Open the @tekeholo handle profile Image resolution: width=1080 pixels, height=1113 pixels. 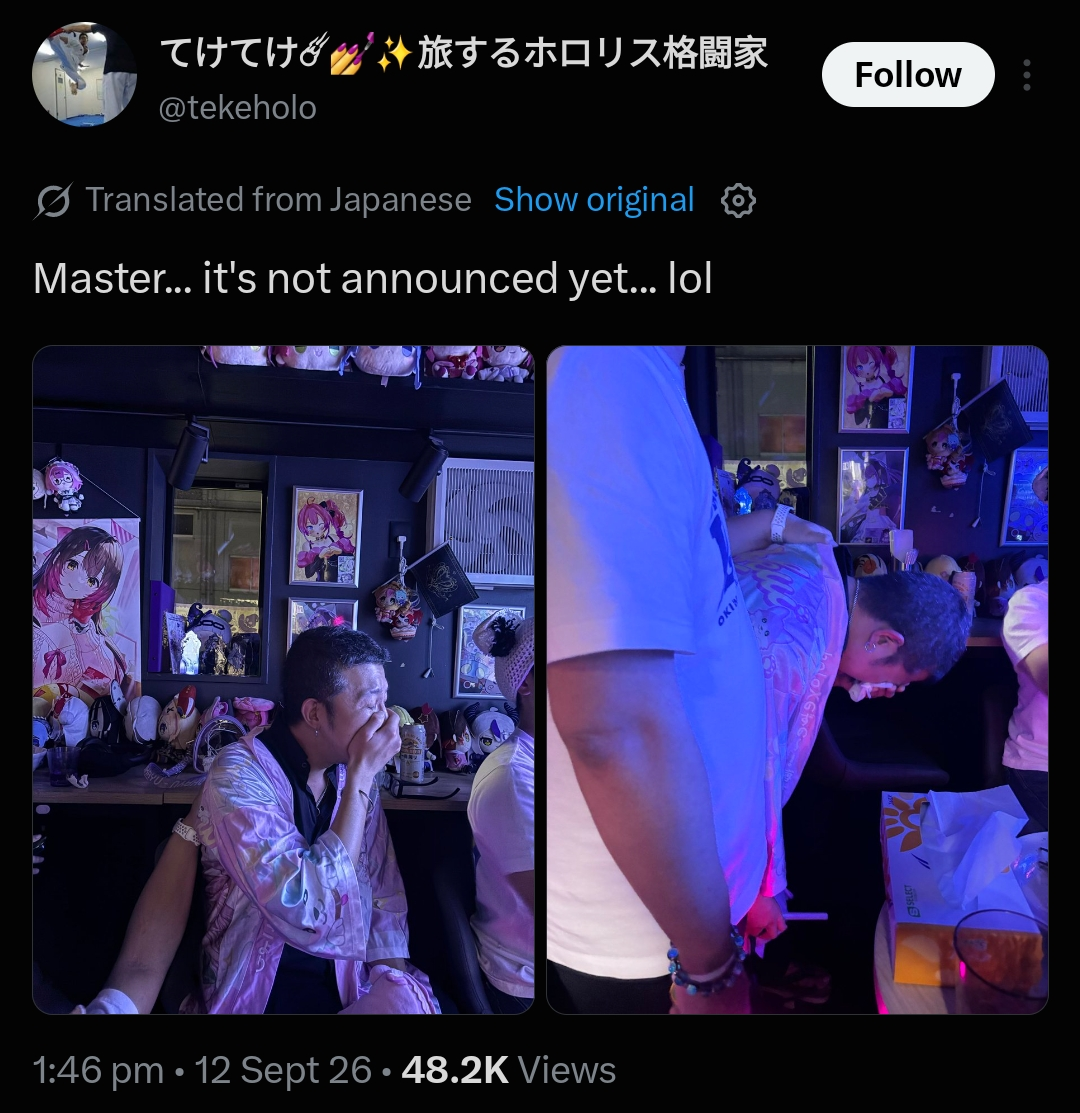[x=237, y=108]
